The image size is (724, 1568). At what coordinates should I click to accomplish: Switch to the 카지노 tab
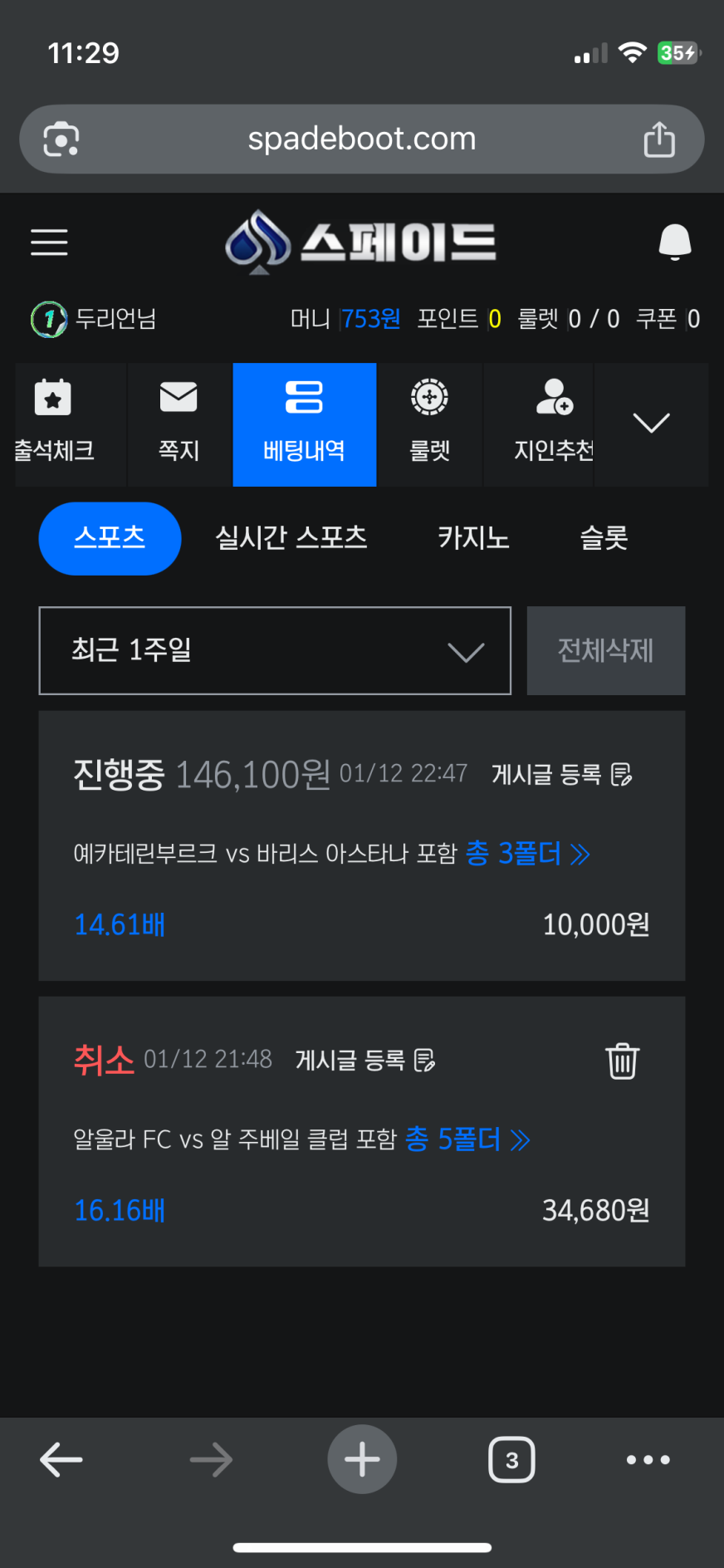click(x=473, y=538)
